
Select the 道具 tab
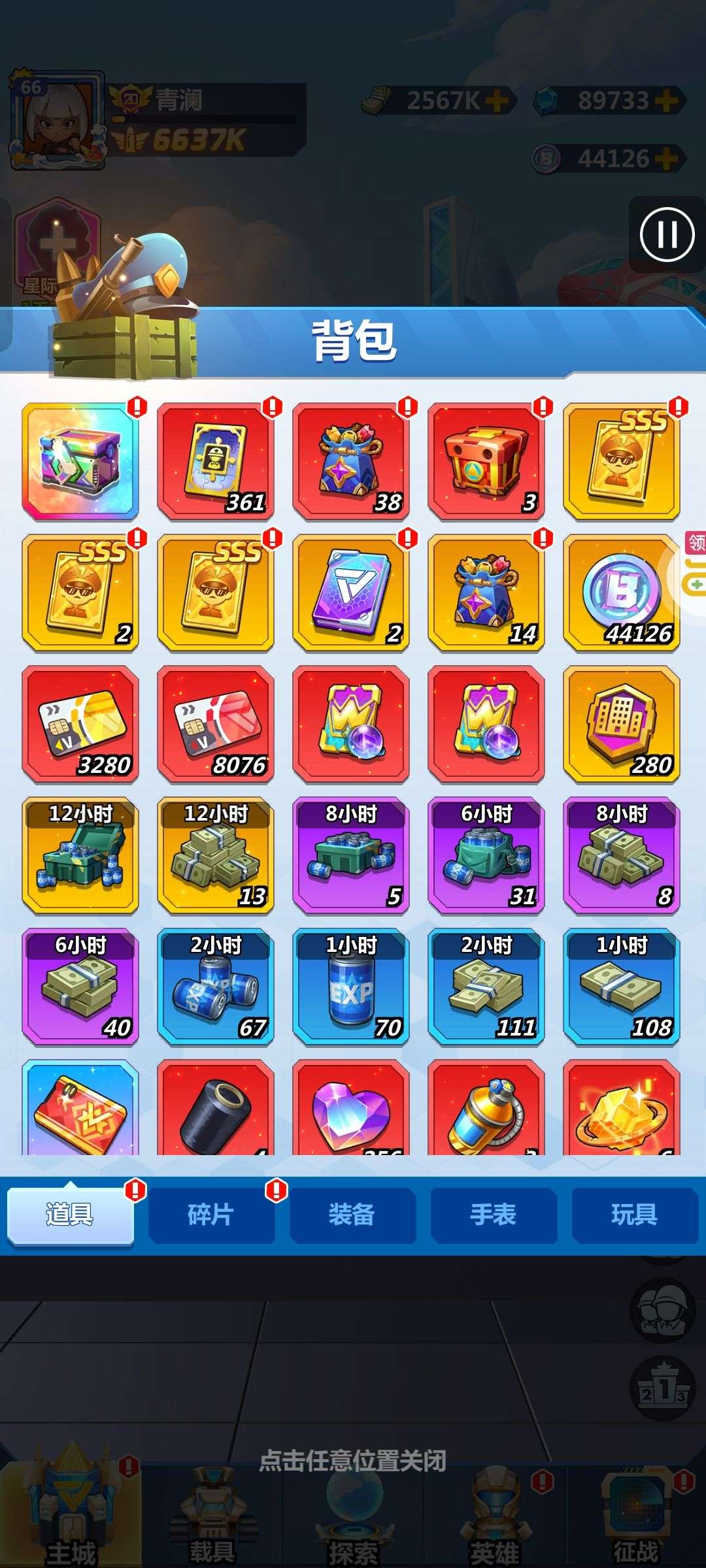click(x=71, y=1215)
